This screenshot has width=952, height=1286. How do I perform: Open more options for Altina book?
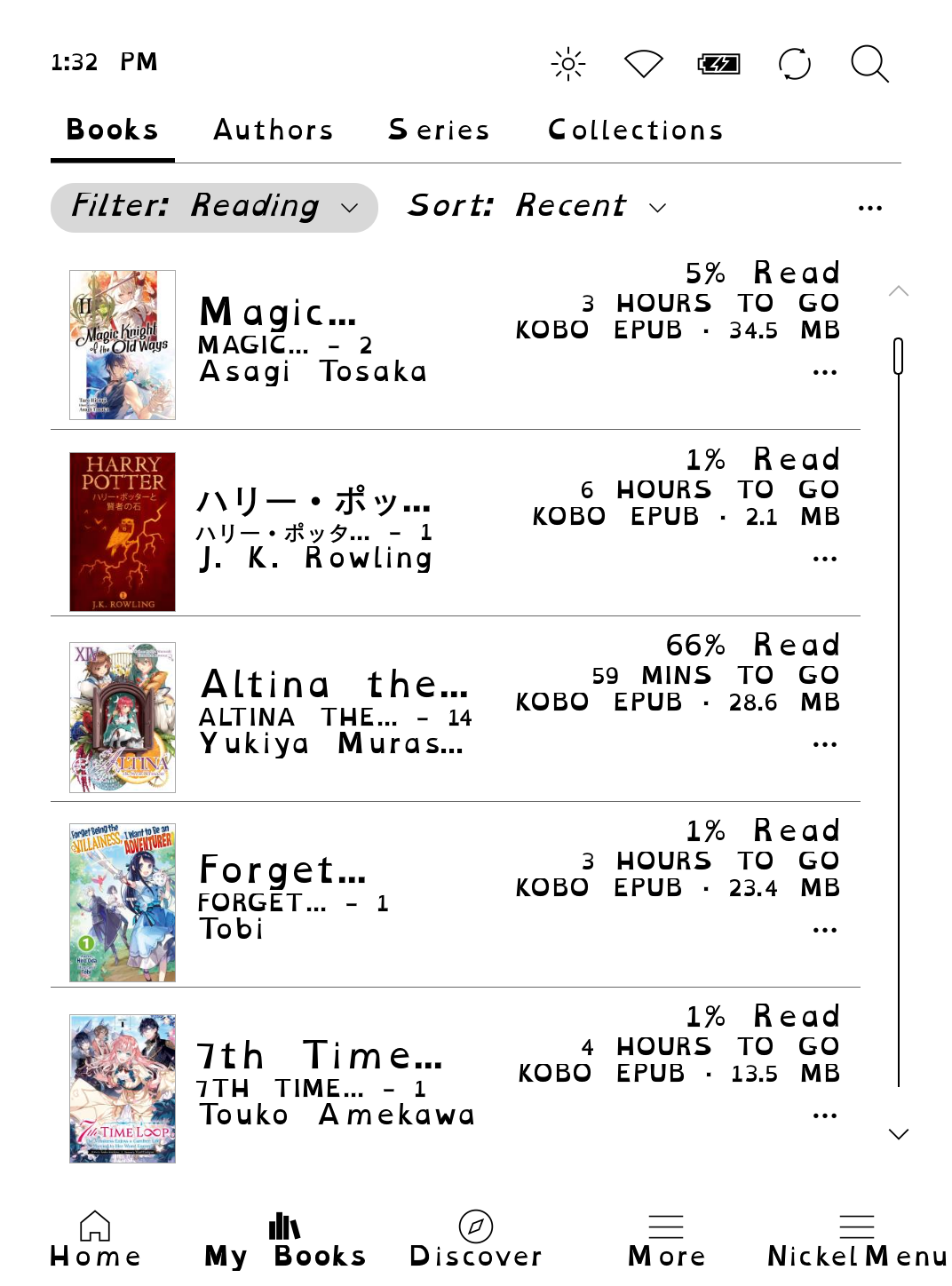pos(825,744)
